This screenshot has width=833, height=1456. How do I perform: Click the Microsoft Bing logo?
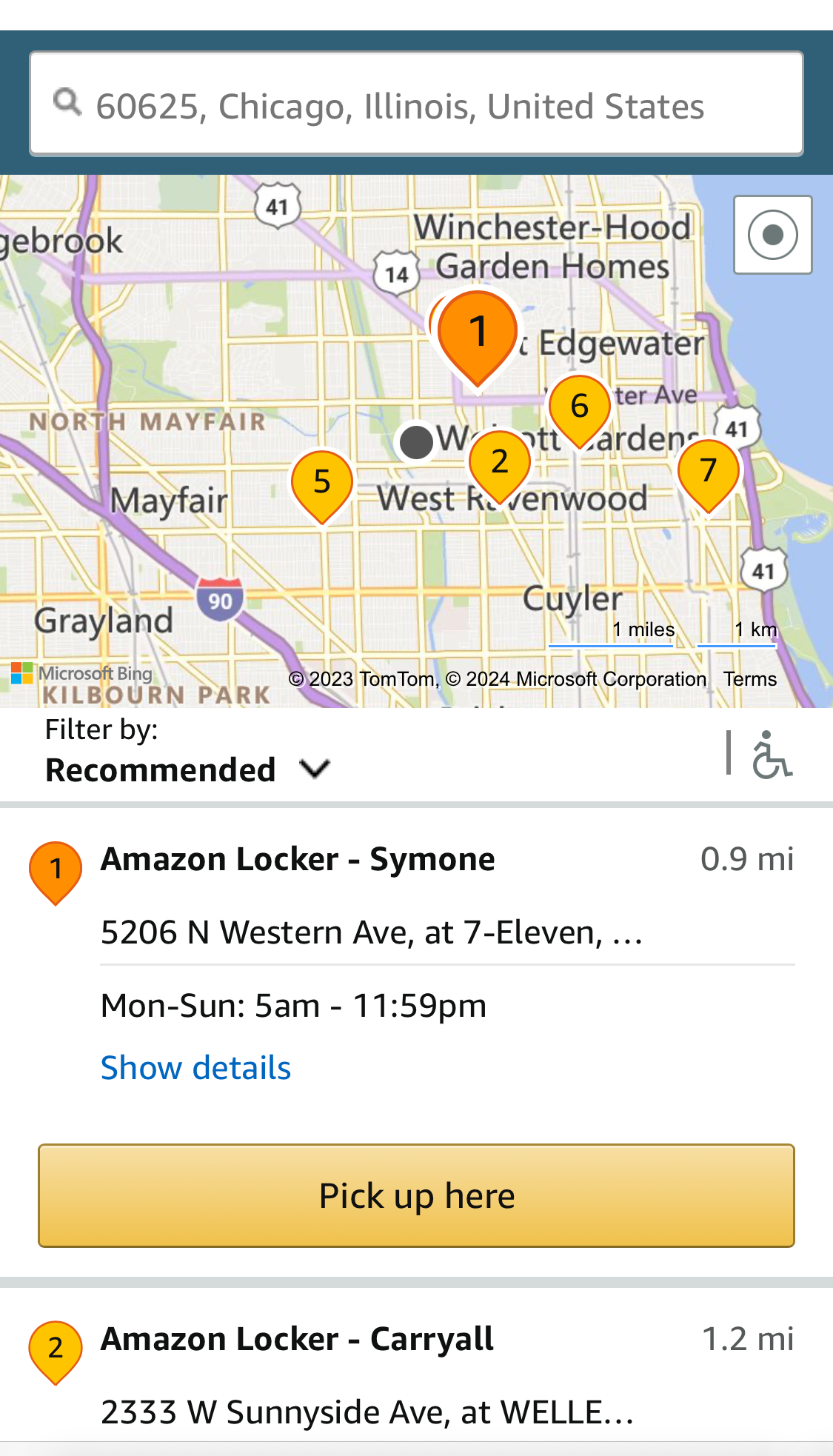[x=80, y=673]
